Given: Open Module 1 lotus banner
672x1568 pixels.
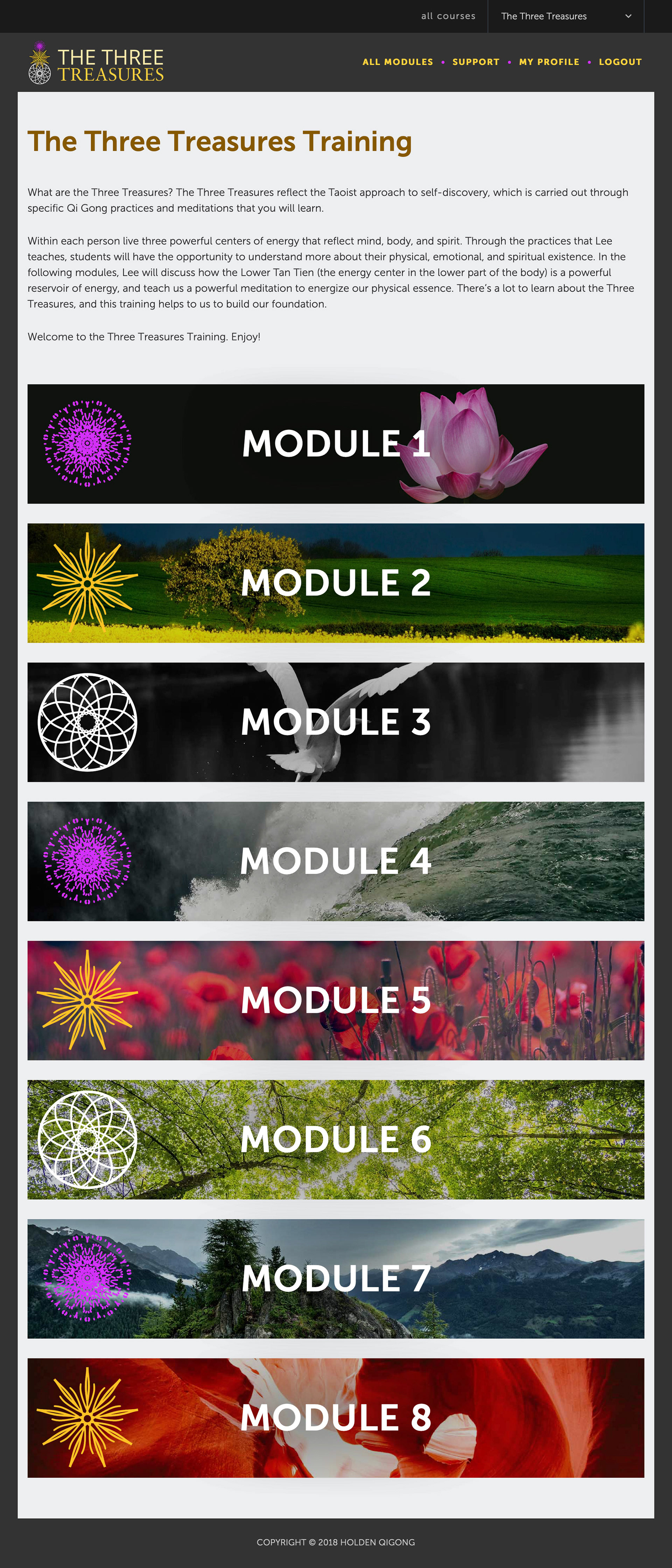Looking at the screenshot, I should click(x=335, y=444).
